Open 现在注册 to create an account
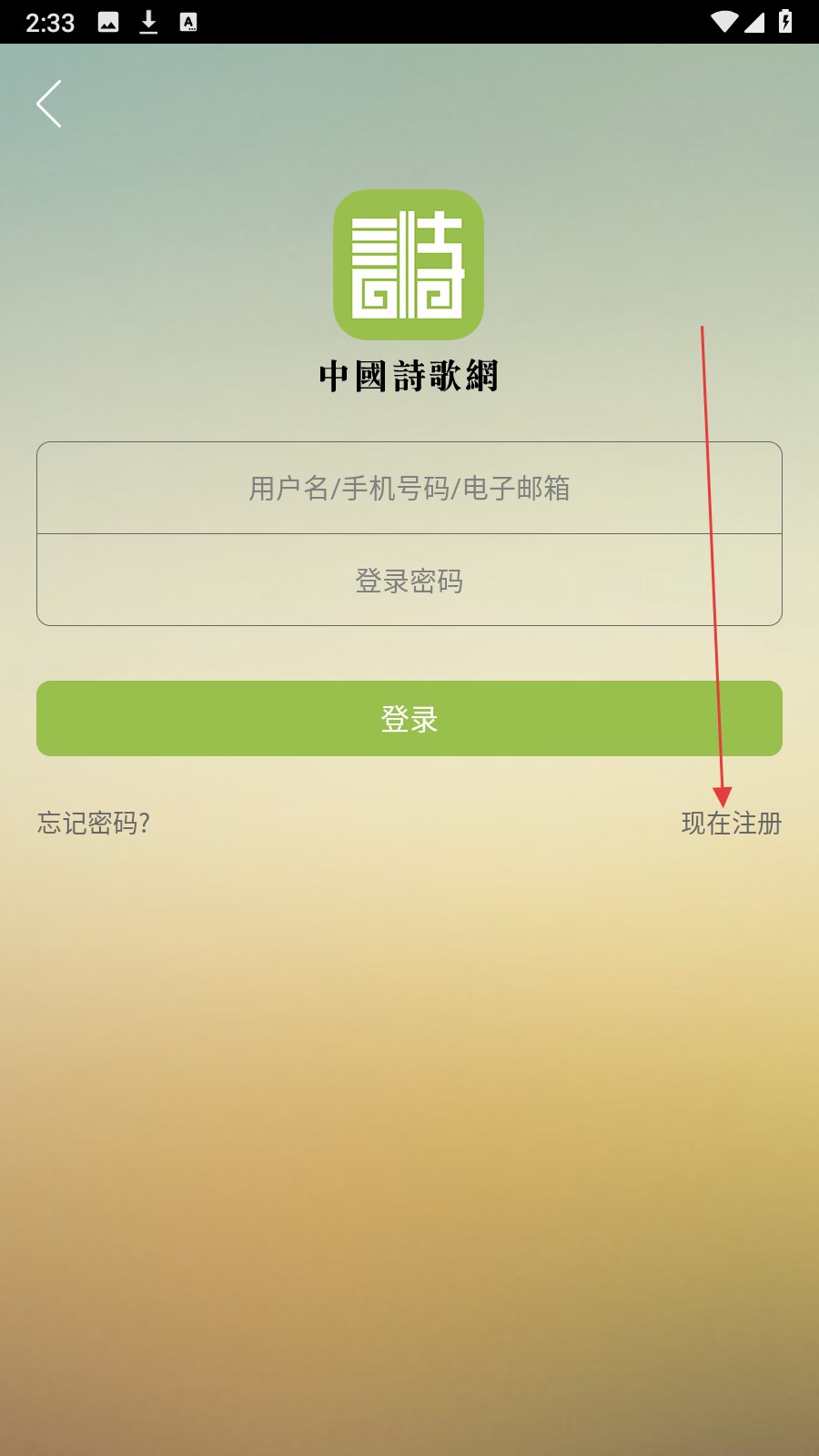This screenshot has height=1456, width=819. 731,824
